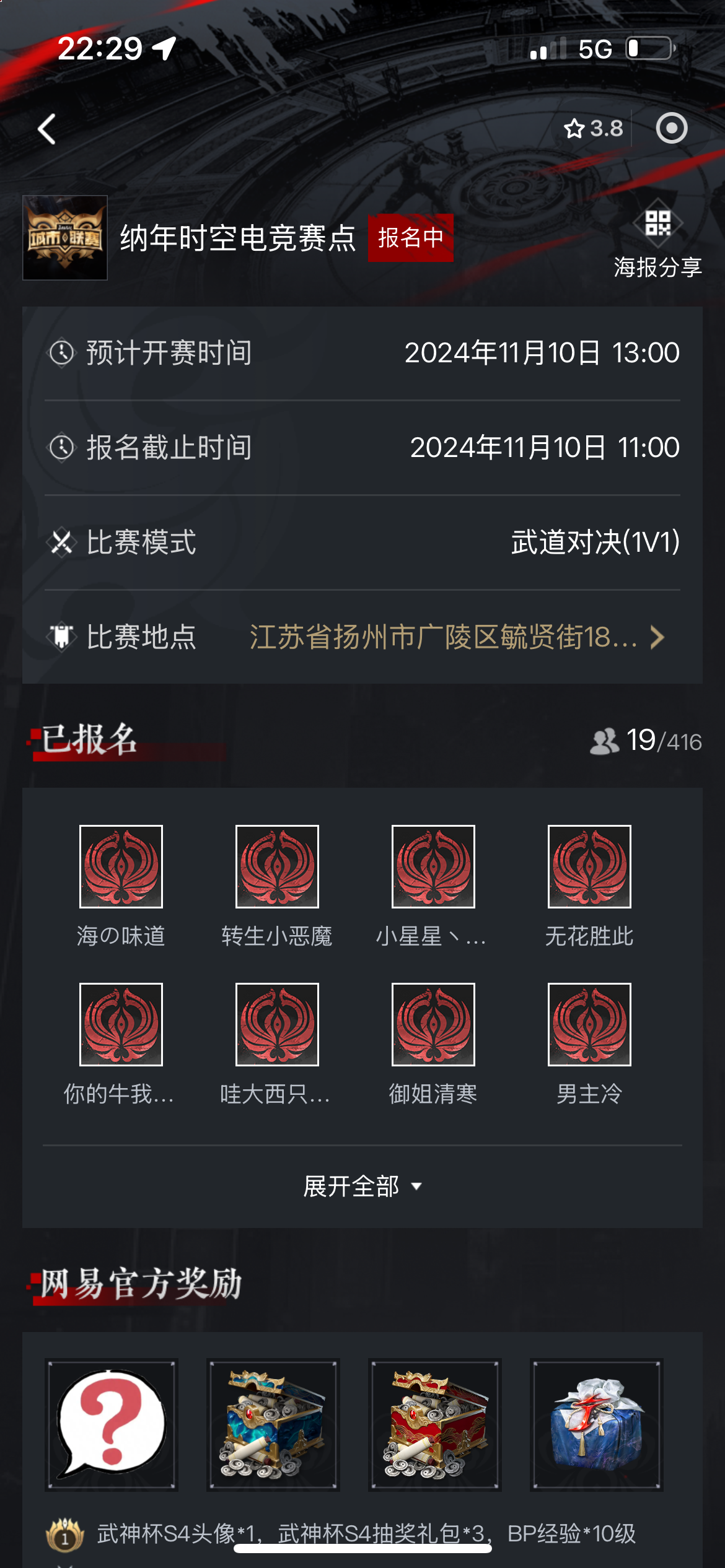
Task: Open the blue gift bag reward
Action: pos(596,1425)
